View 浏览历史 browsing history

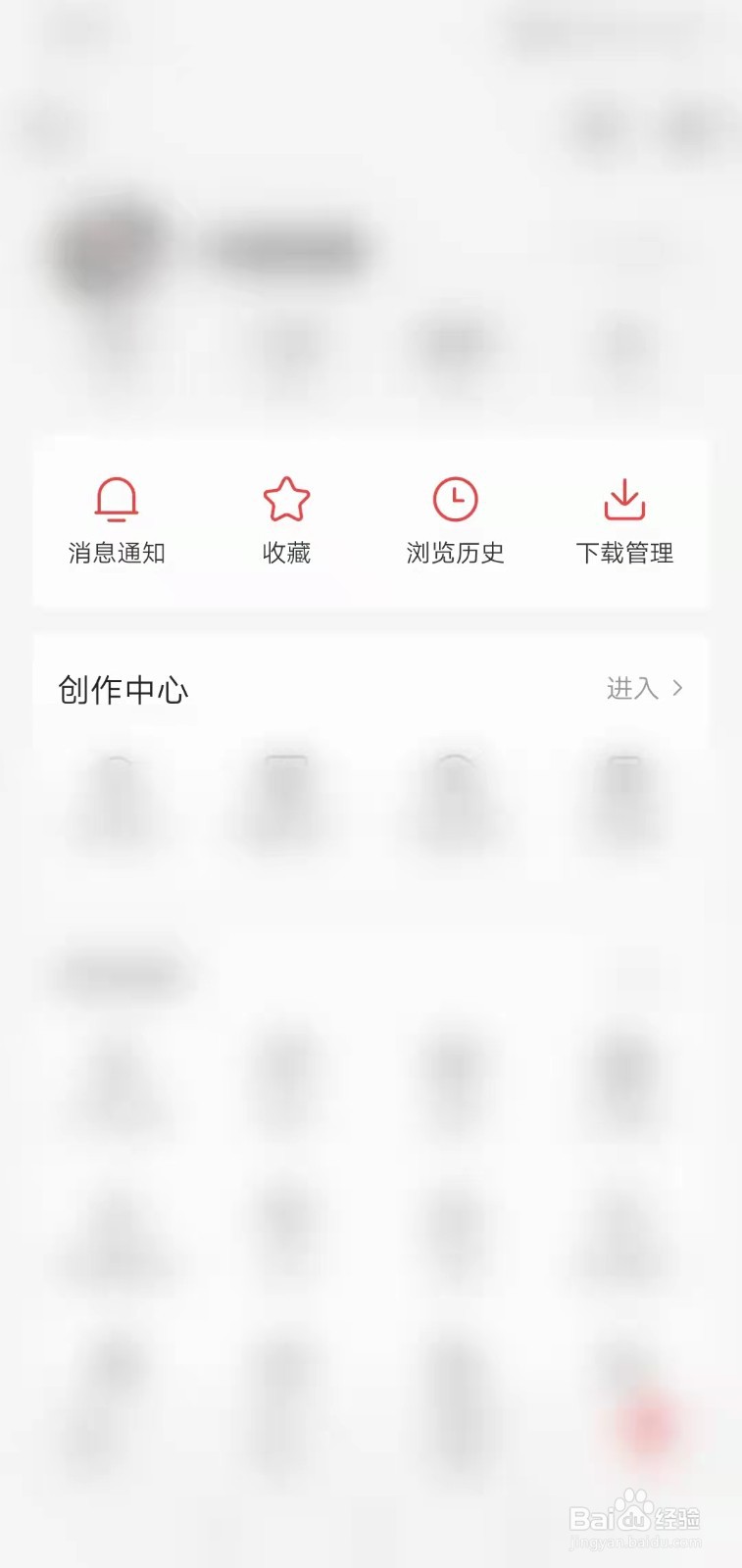tap(456, 520)
